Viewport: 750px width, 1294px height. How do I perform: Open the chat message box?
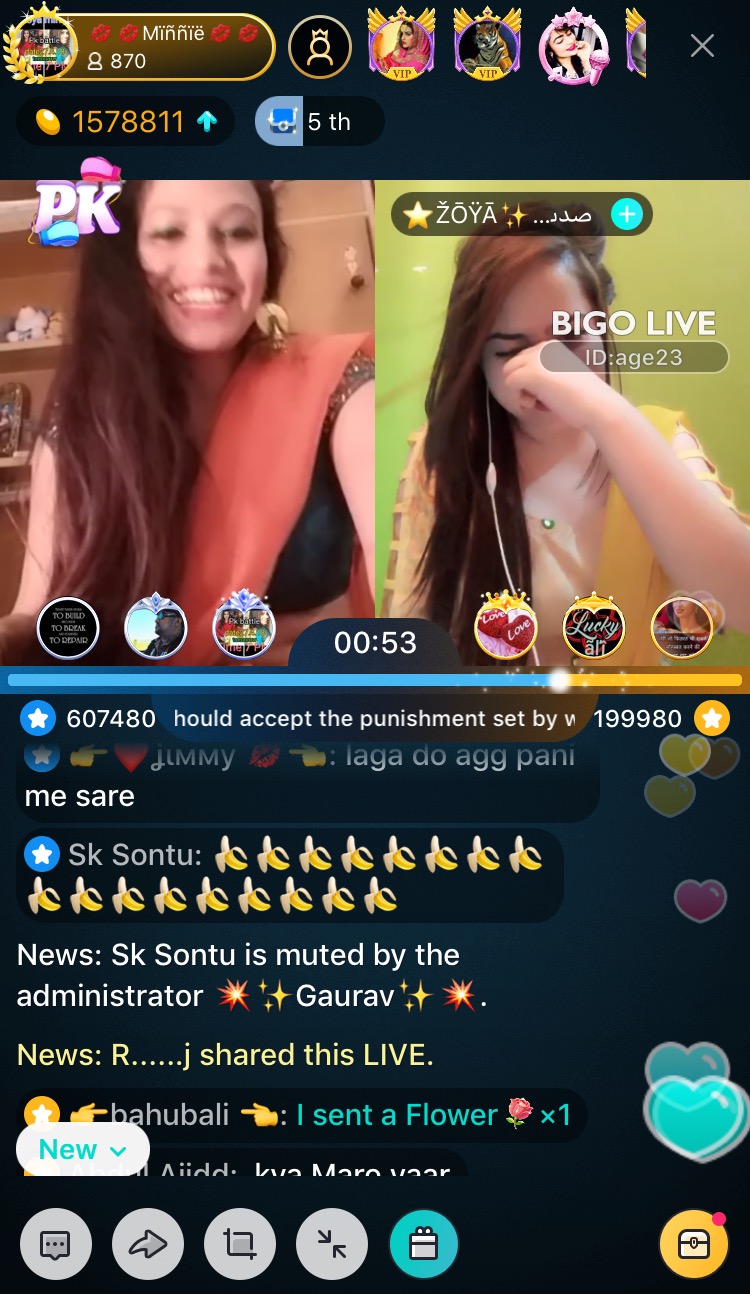point(56,1244)
